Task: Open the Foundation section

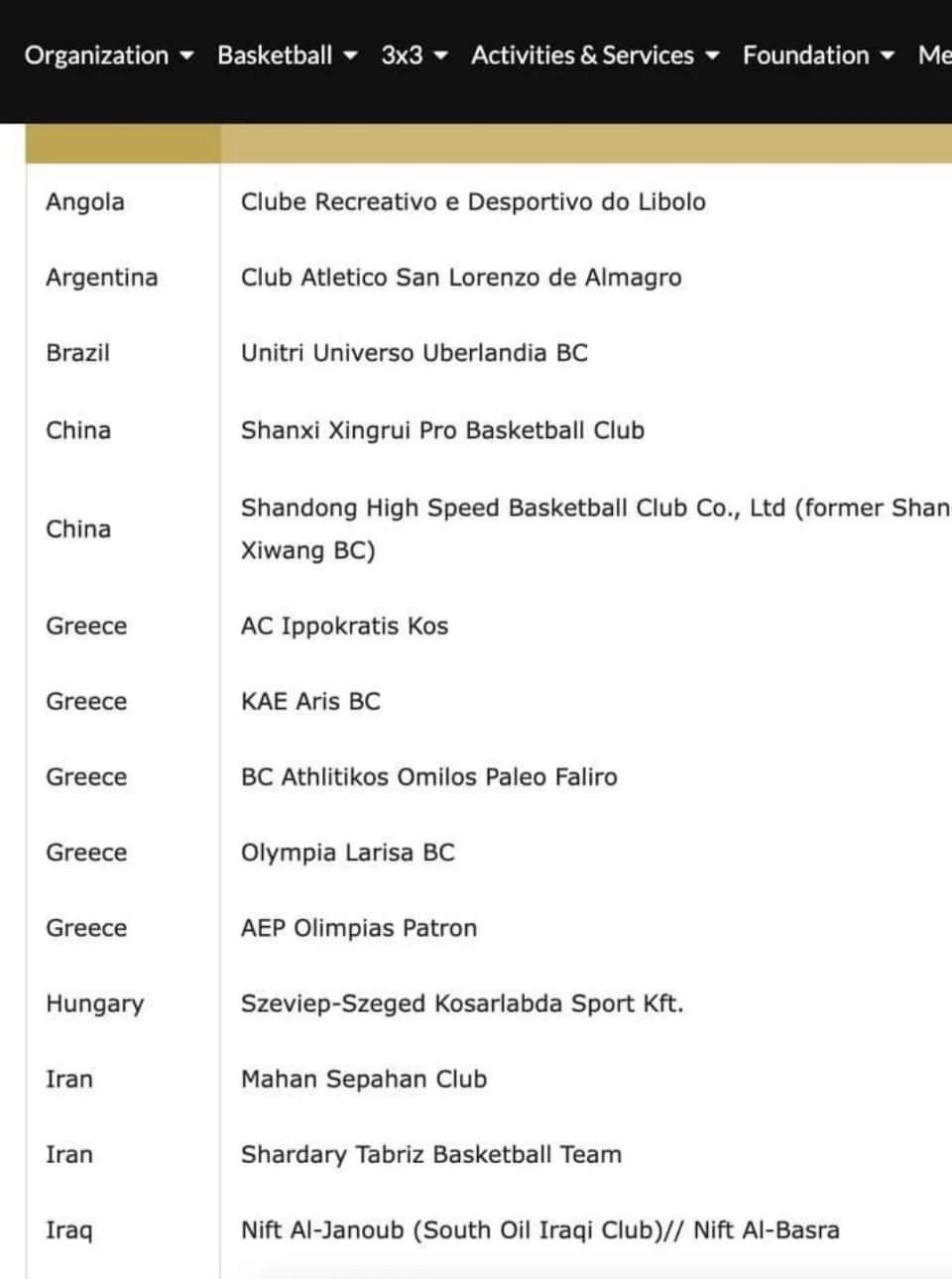Action: [805, 56]
